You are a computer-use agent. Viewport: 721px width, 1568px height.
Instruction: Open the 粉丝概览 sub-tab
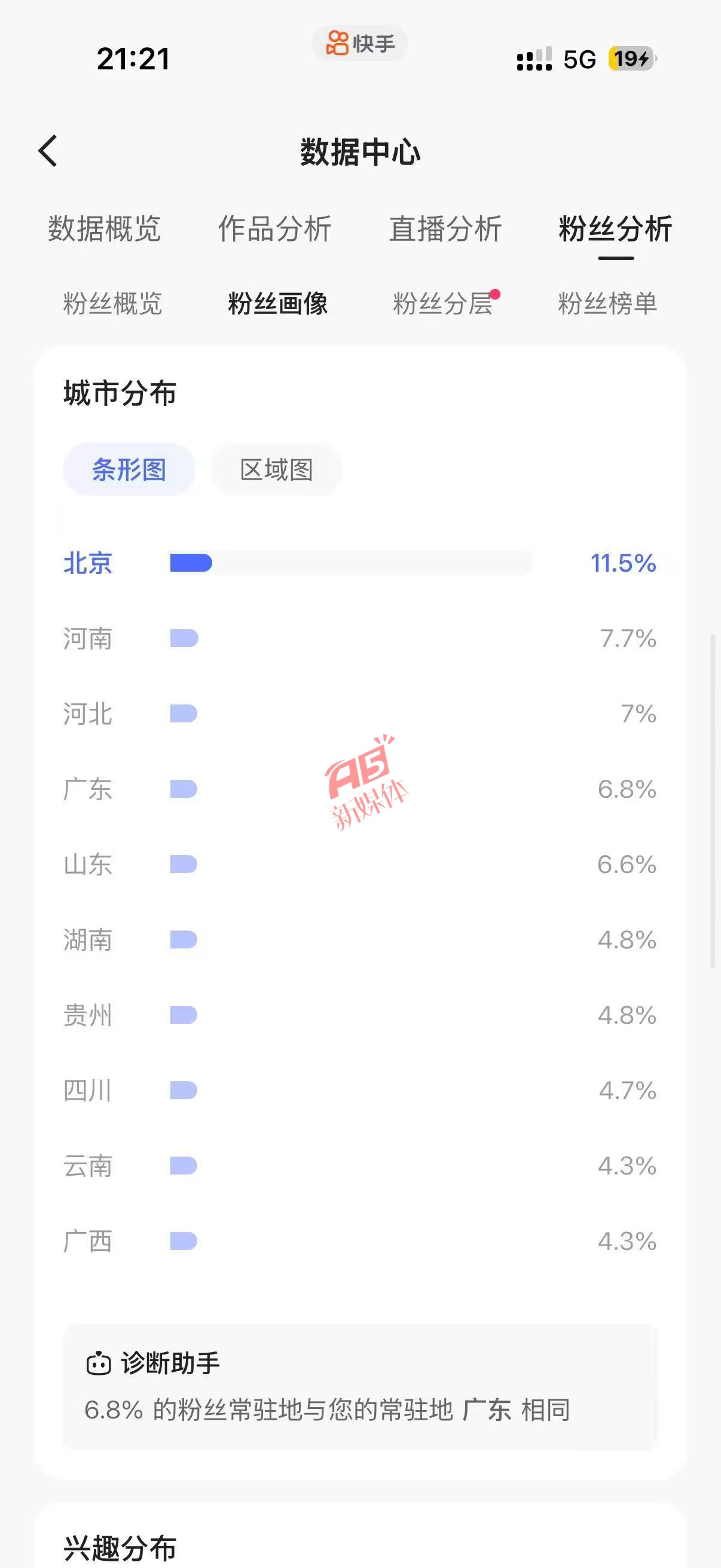point(112,303)
